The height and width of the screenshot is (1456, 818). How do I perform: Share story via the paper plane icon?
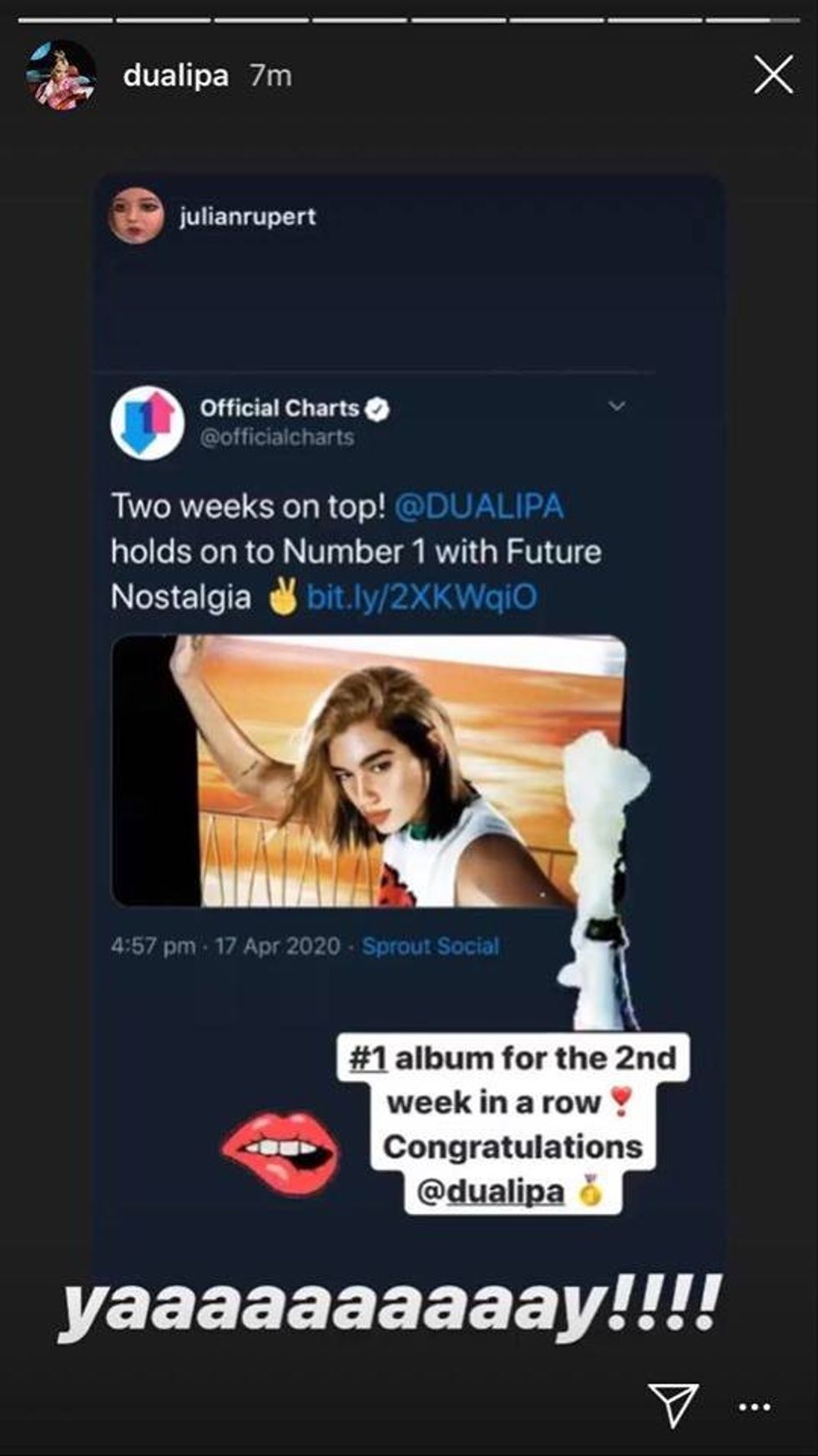click(672, 1406)
